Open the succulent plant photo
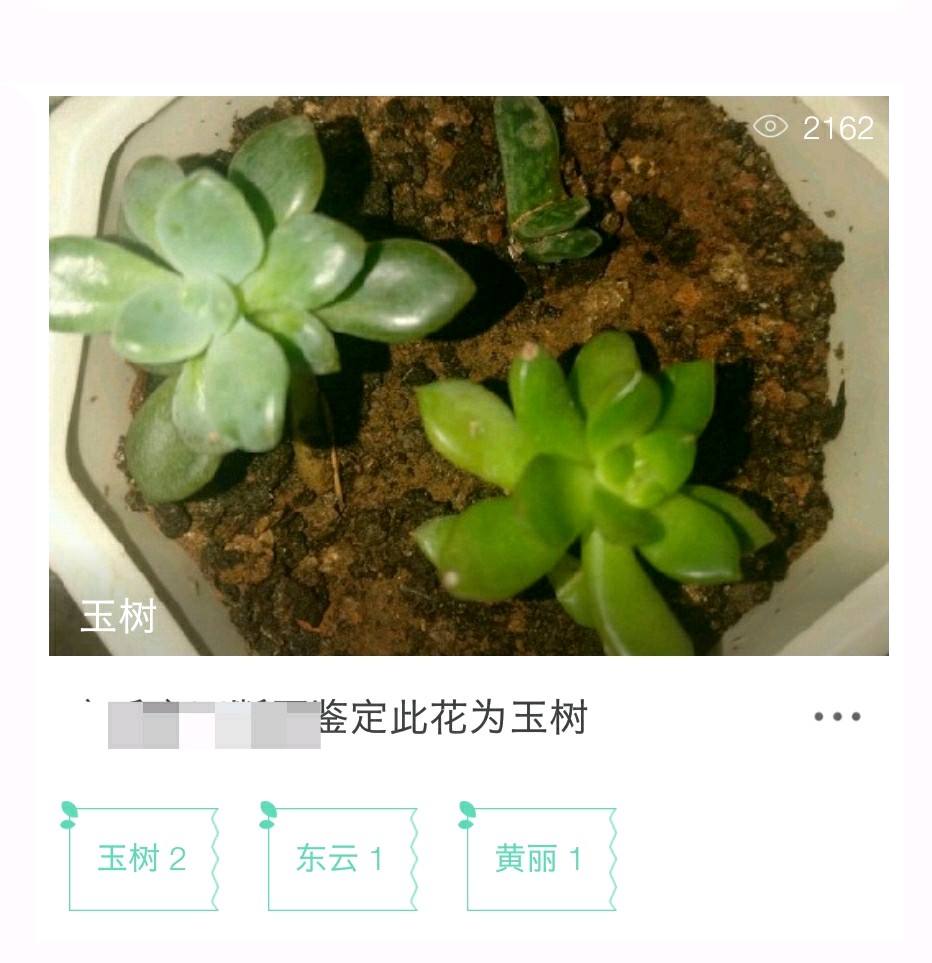 tap(468, 375)
